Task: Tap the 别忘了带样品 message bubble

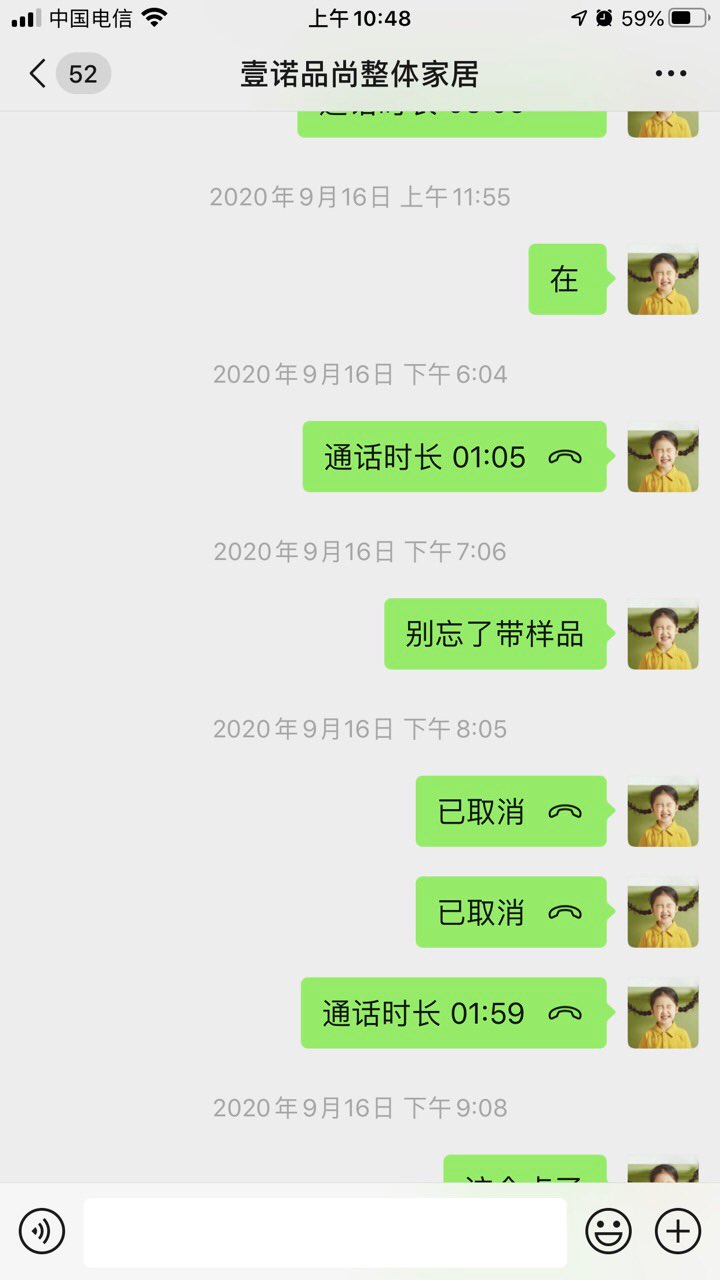Action: pyautogui.click(x=495, y=634)
